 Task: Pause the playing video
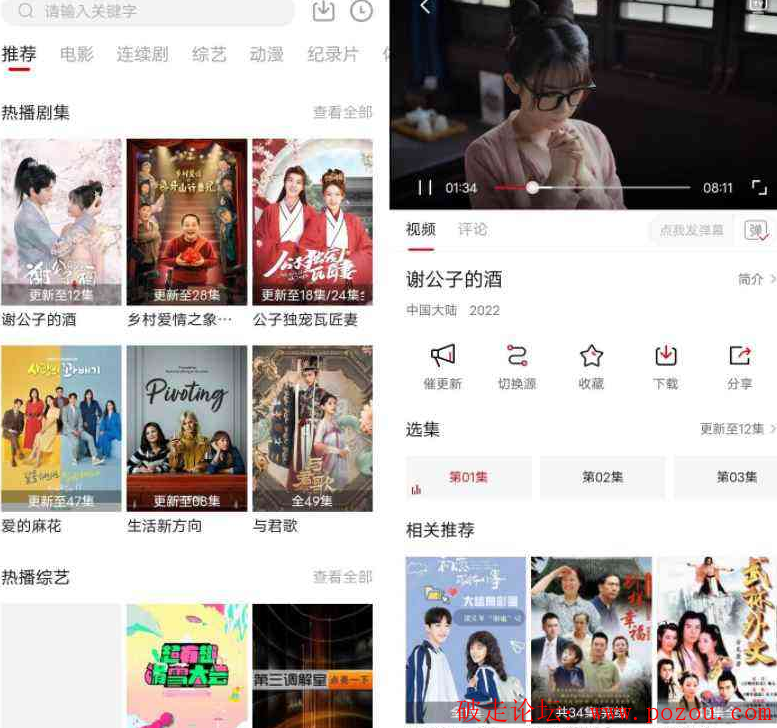pyautogui.click(x=425, y=187)
